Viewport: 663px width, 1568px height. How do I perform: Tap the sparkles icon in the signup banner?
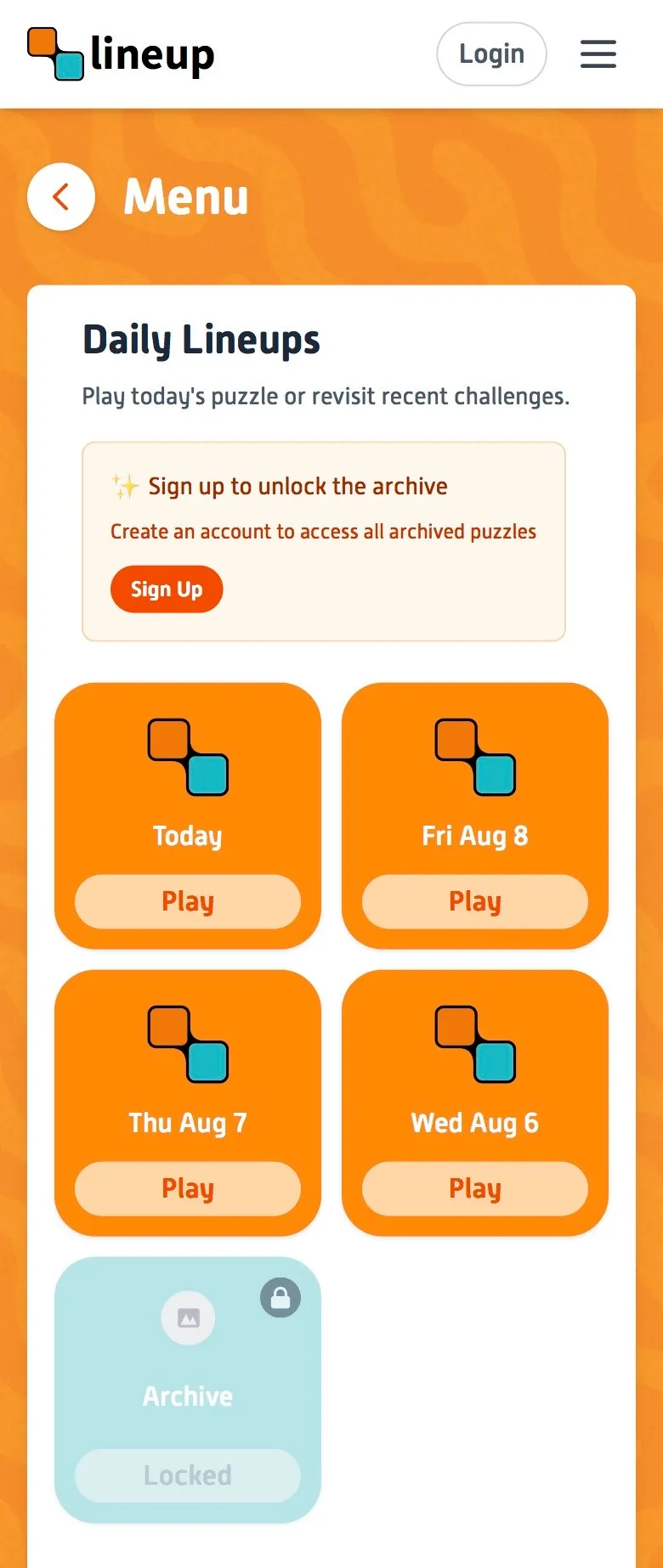click(124, 487)
